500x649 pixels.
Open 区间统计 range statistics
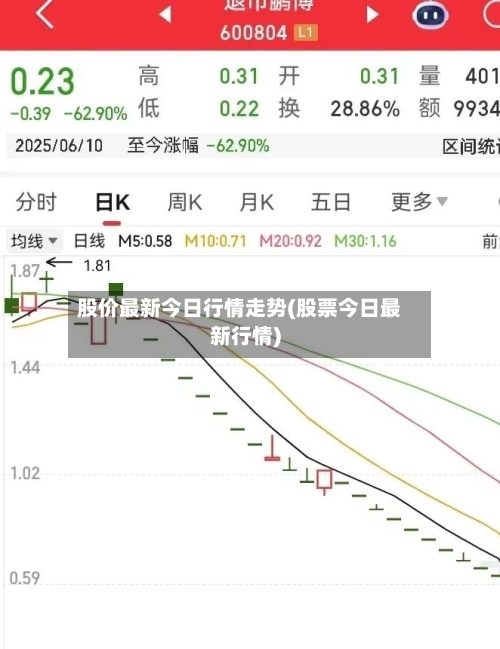tap(471, 147)
